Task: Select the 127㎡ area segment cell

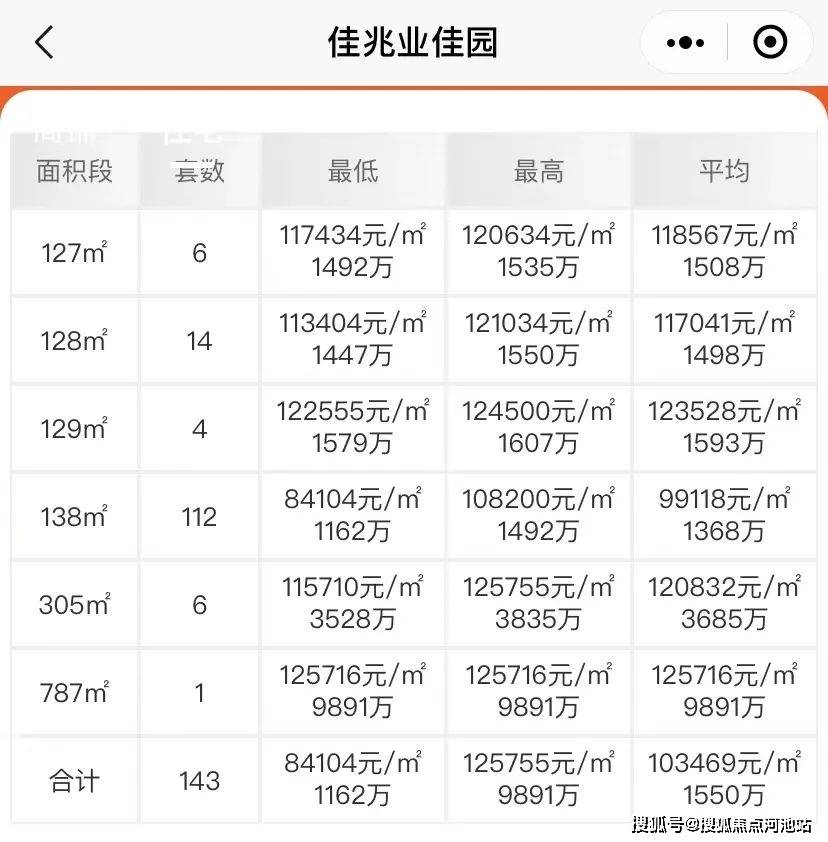Action: [x=73, y=252]
